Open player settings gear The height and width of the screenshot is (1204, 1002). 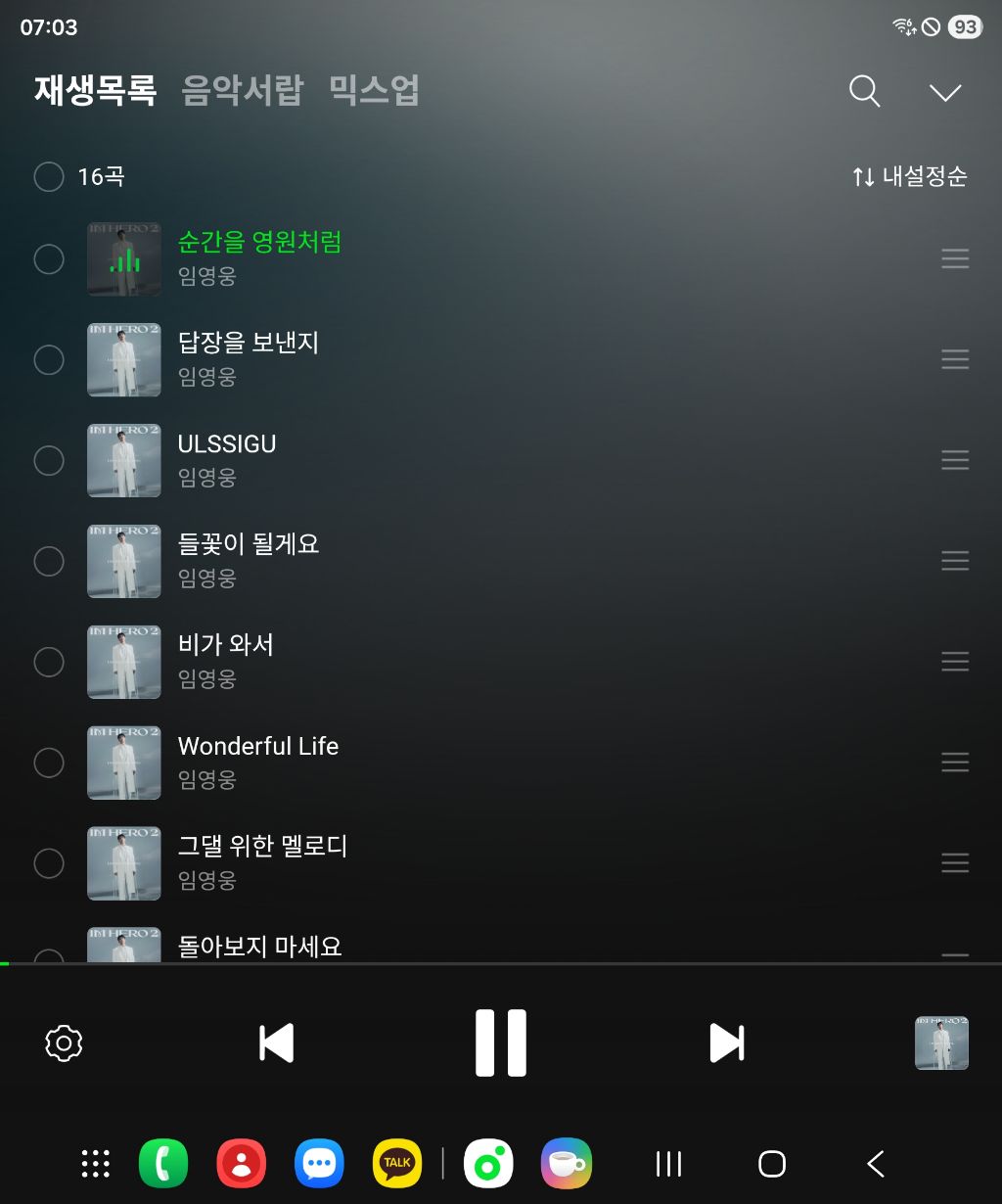click(x=65, y=1043)
